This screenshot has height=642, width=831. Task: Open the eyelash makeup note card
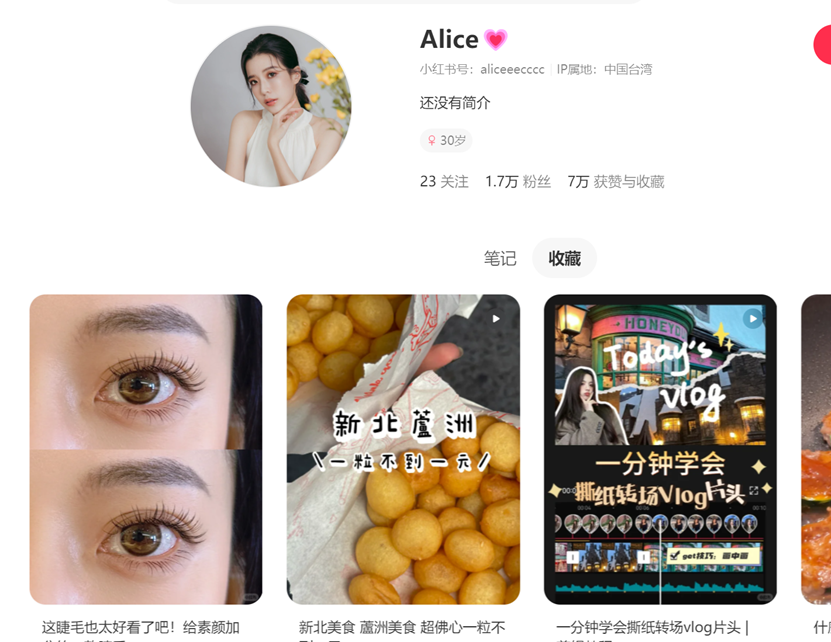pos(146,449)
